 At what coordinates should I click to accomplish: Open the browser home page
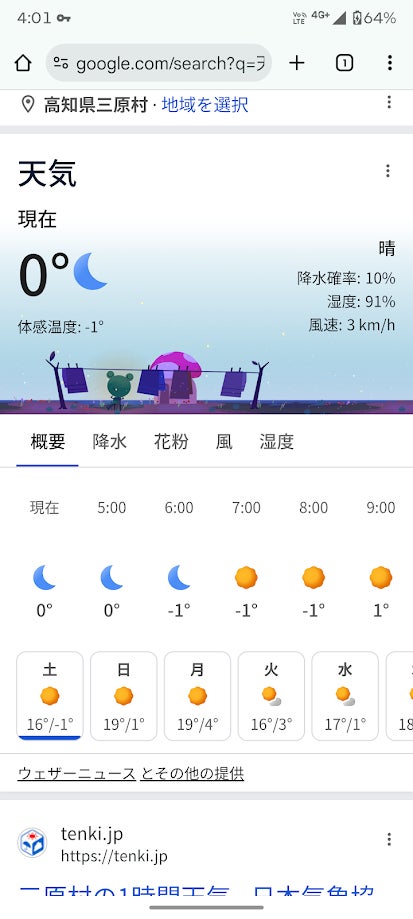(23, 63)
